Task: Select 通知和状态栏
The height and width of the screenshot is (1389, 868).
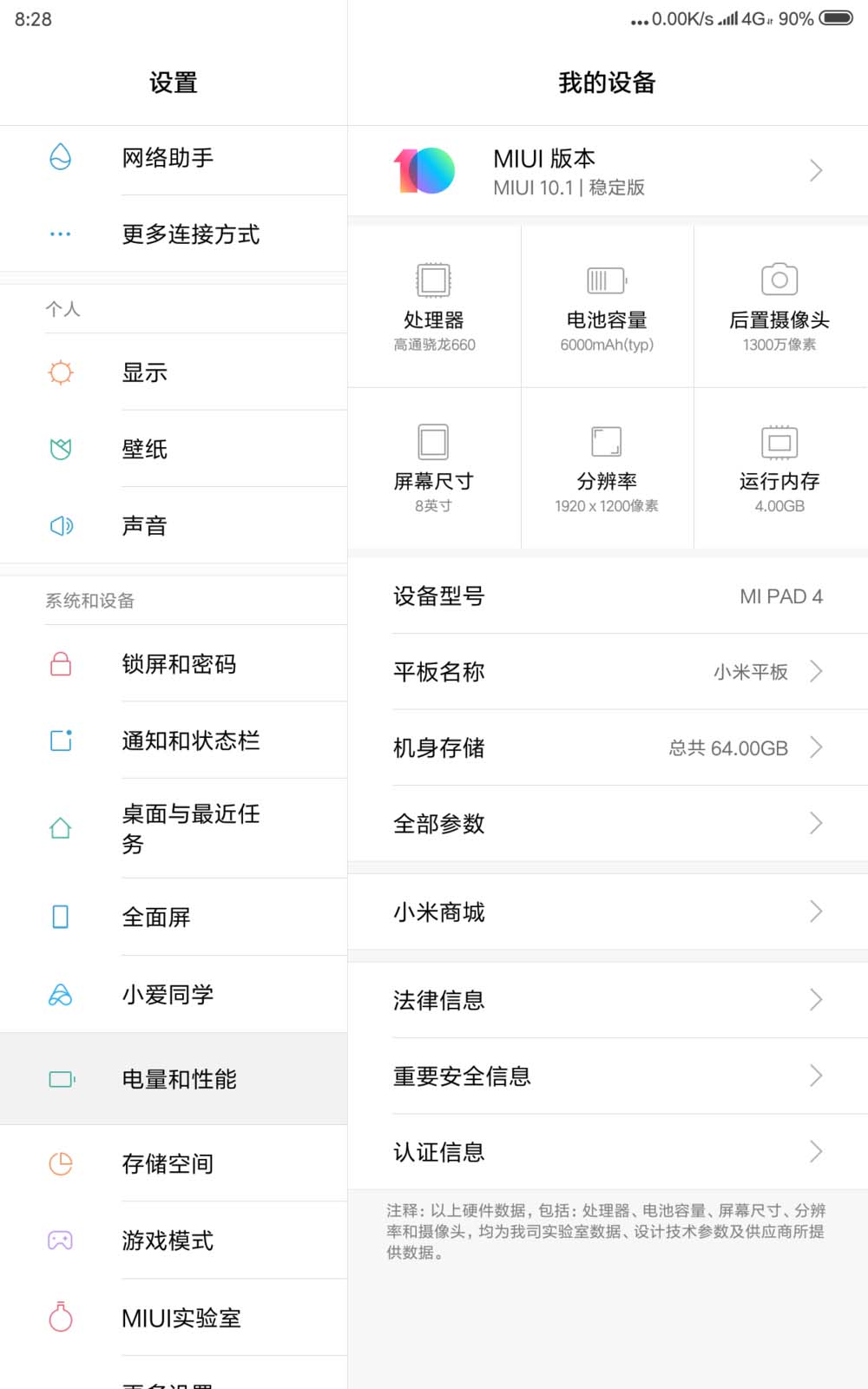Action: [x=174, y=741]
